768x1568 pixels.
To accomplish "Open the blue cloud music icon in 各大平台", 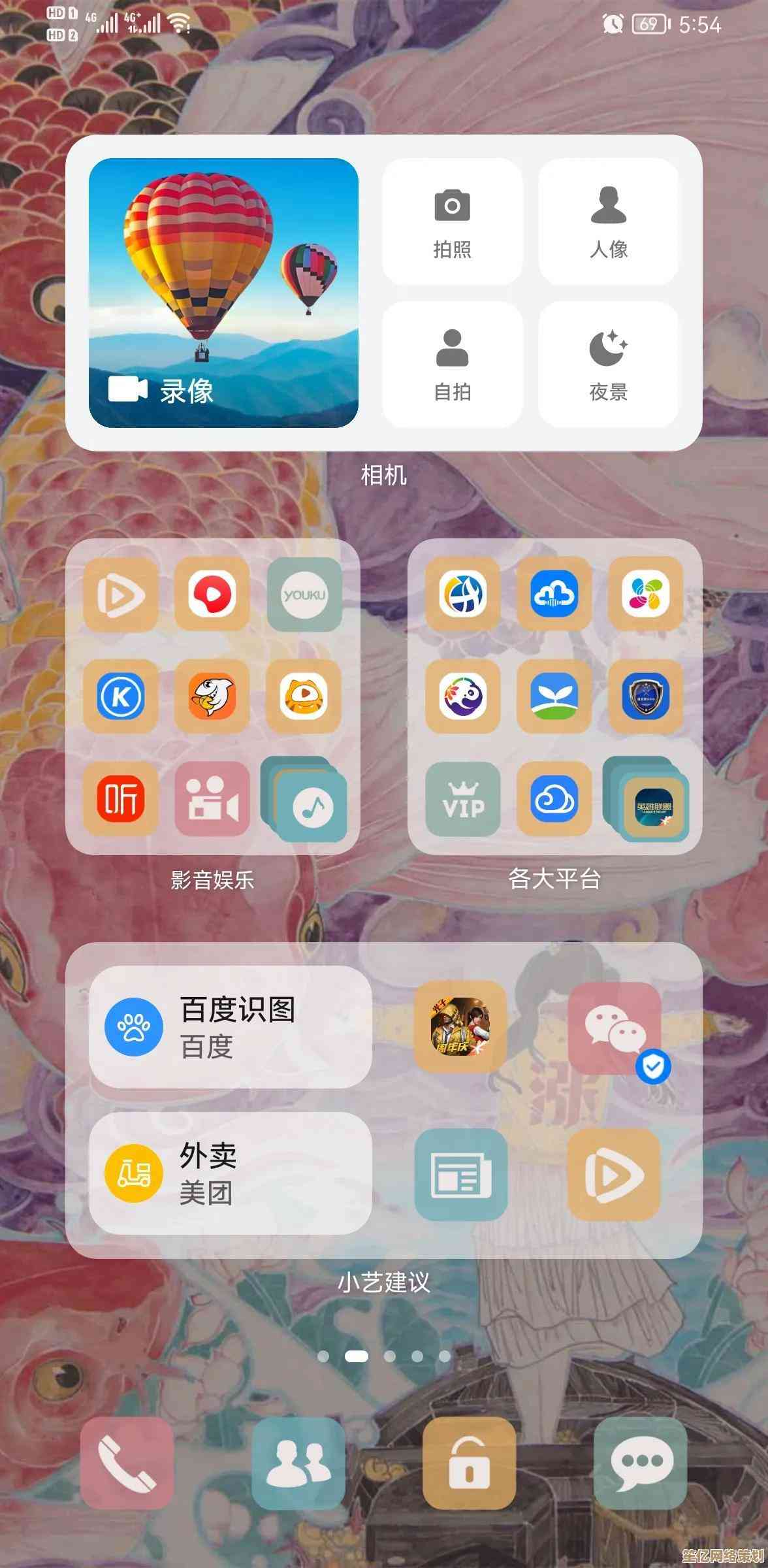I will tap(554, 595).
